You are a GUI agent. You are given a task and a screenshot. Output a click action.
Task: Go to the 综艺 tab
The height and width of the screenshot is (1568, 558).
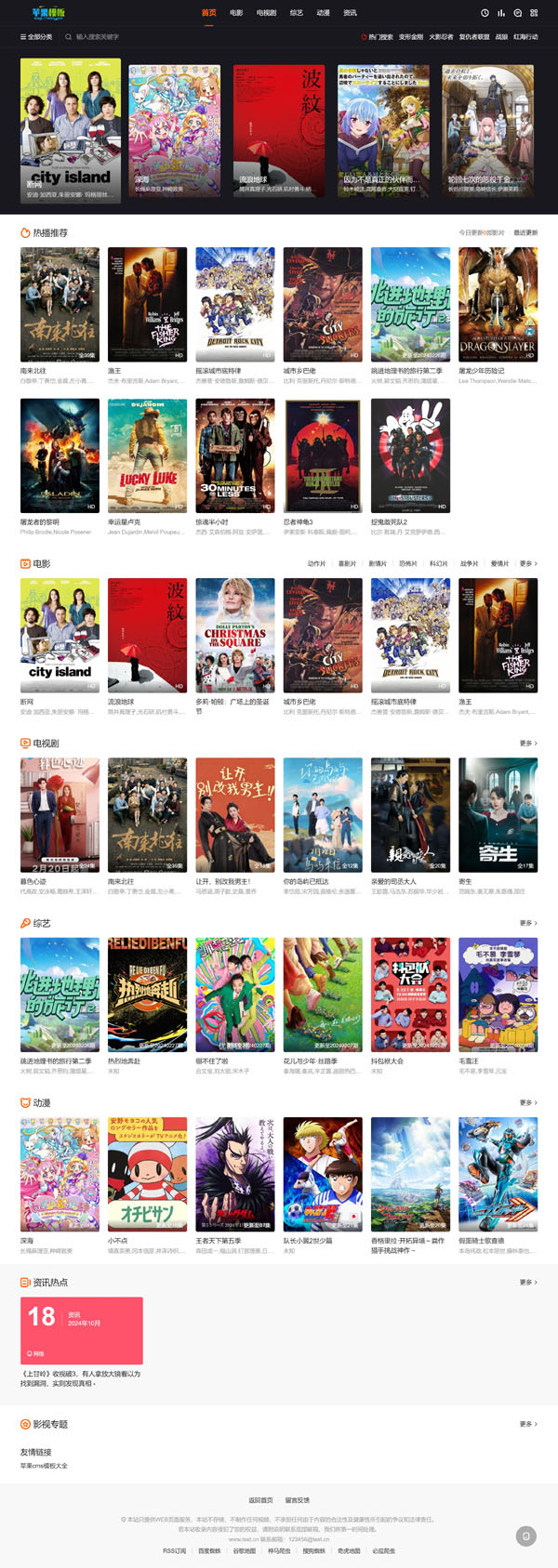(297, 13)
